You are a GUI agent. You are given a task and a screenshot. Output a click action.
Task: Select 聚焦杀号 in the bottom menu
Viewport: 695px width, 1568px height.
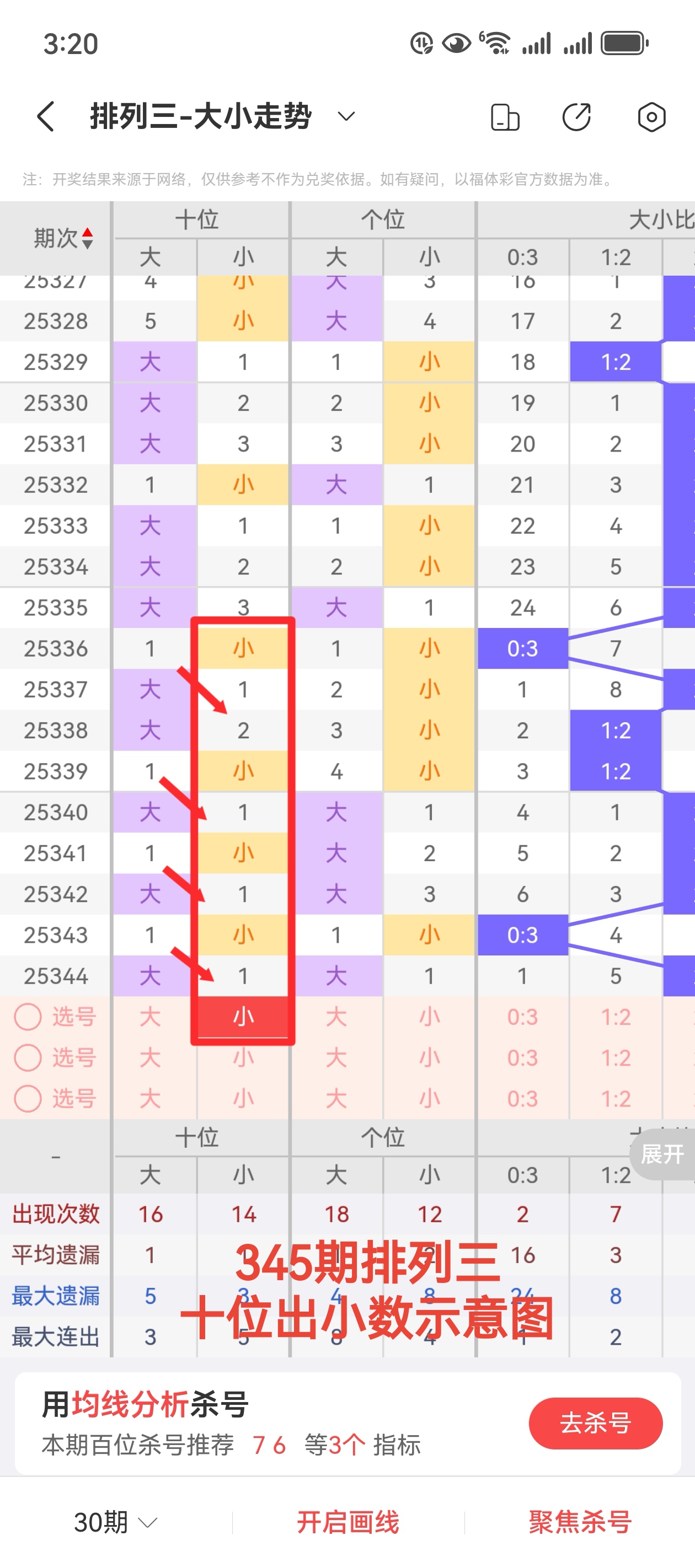(579, 1521)
